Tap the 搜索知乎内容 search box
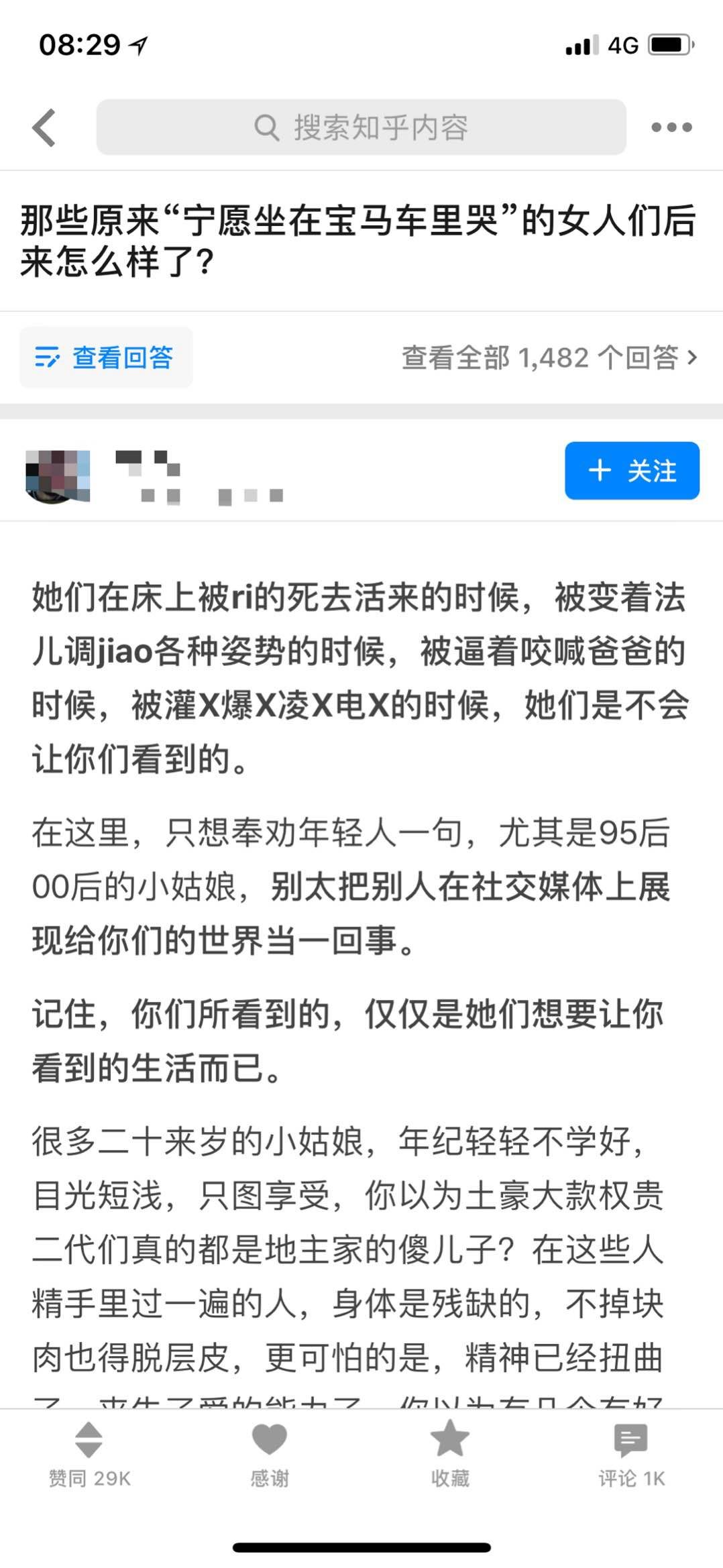Image resolution: width=723 pixels, height=1568 pixels. (361, 127)
